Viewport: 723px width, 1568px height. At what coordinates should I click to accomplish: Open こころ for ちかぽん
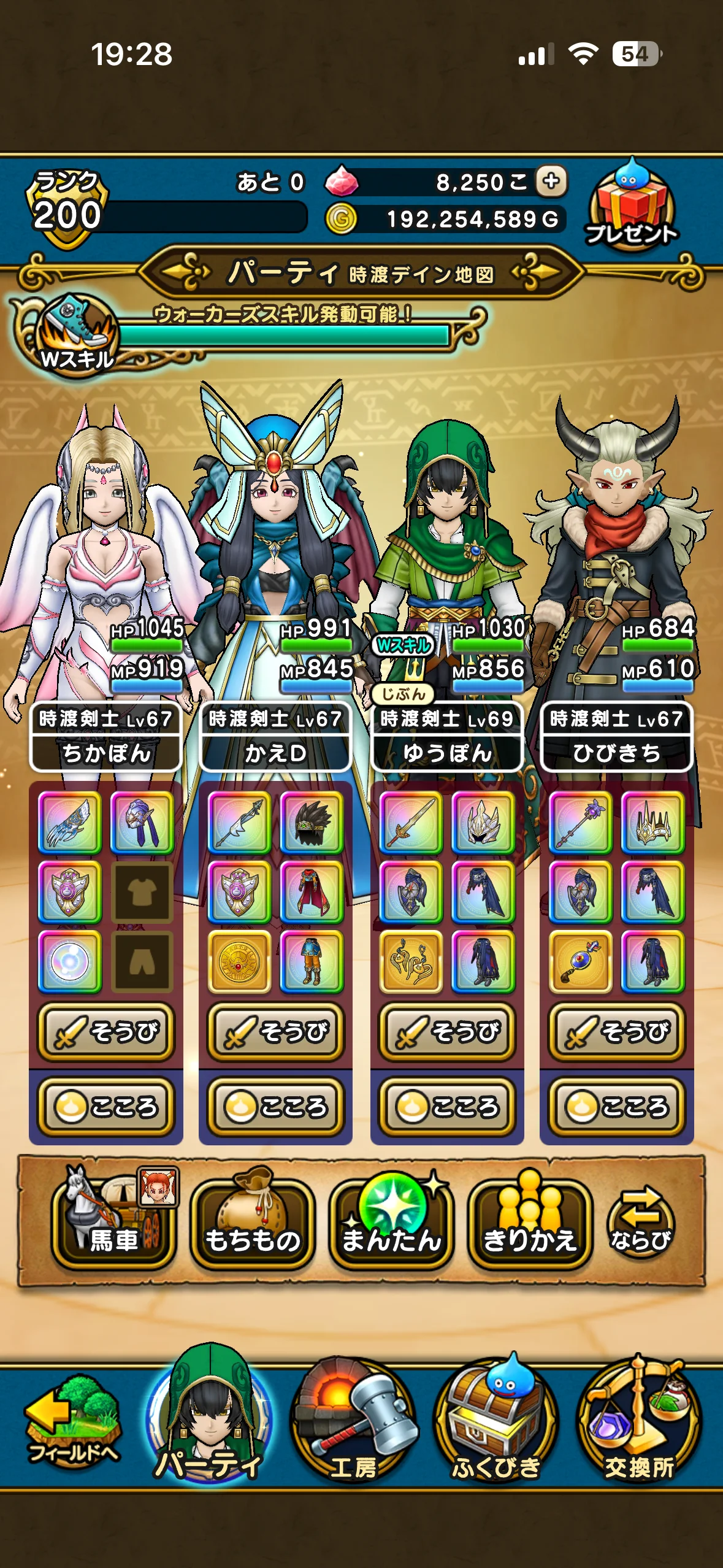coord(106,1107)
